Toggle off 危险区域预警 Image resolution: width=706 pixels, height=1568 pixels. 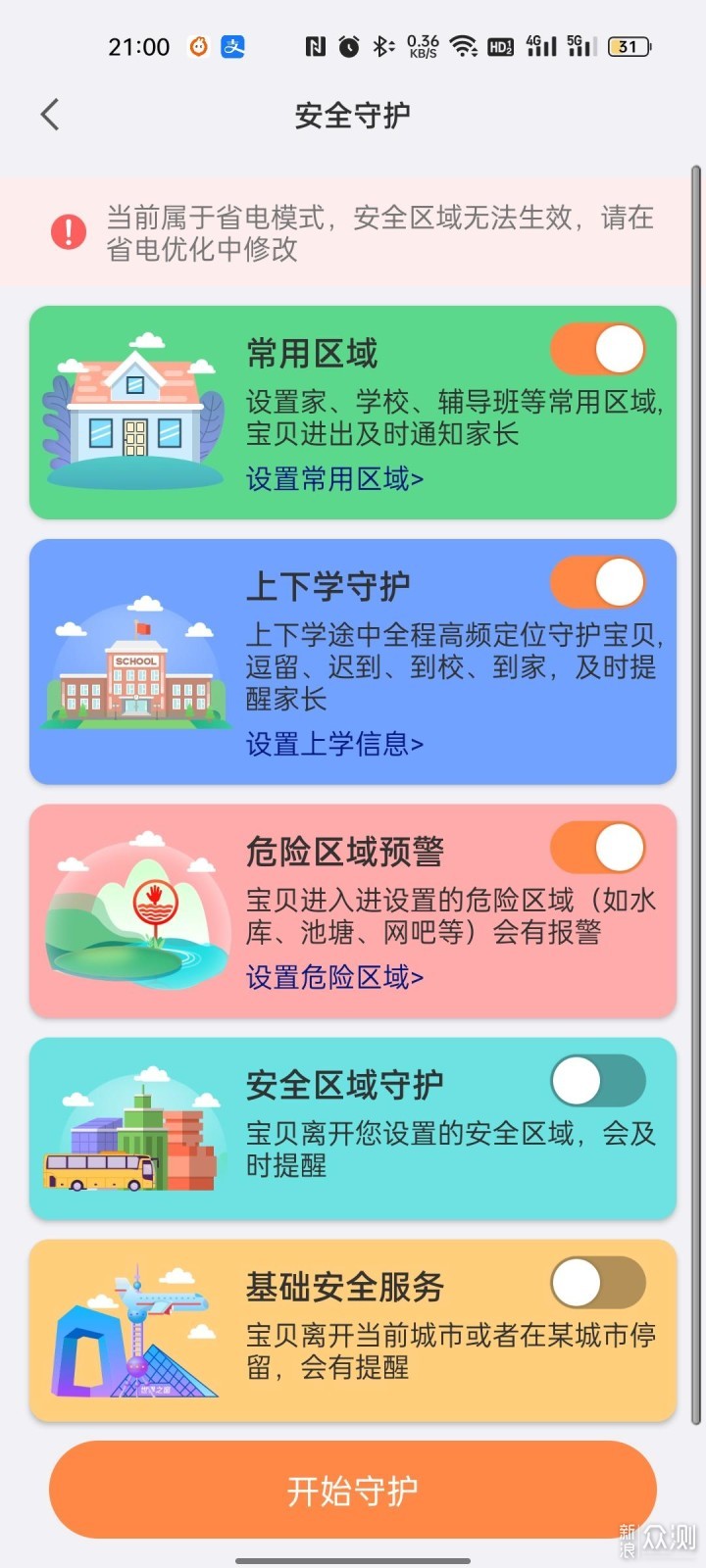point(598,848)
